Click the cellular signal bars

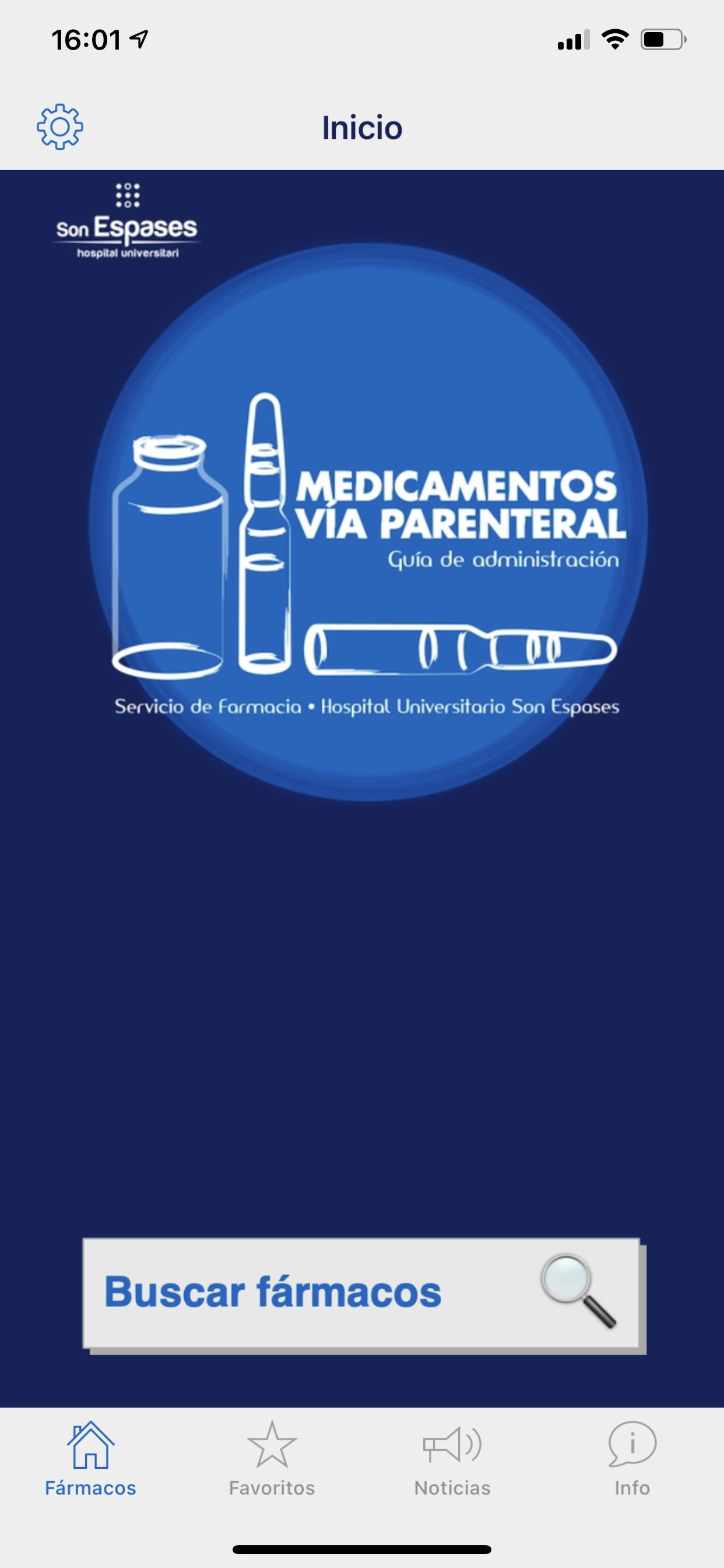pyautogui.click(x=575, y=39)
